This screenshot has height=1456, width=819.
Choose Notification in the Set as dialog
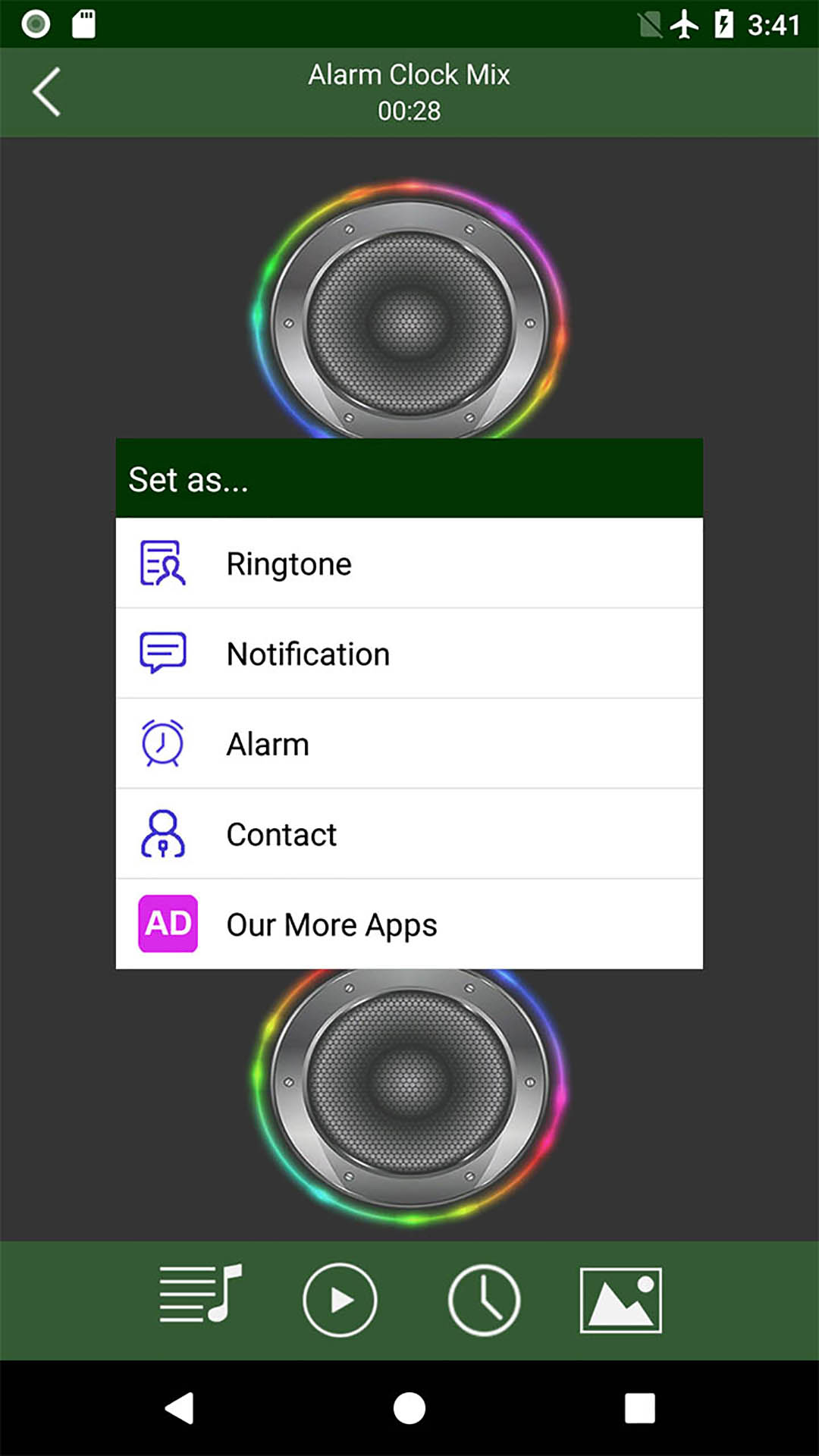pyautogui.click(x=409, y=654)
